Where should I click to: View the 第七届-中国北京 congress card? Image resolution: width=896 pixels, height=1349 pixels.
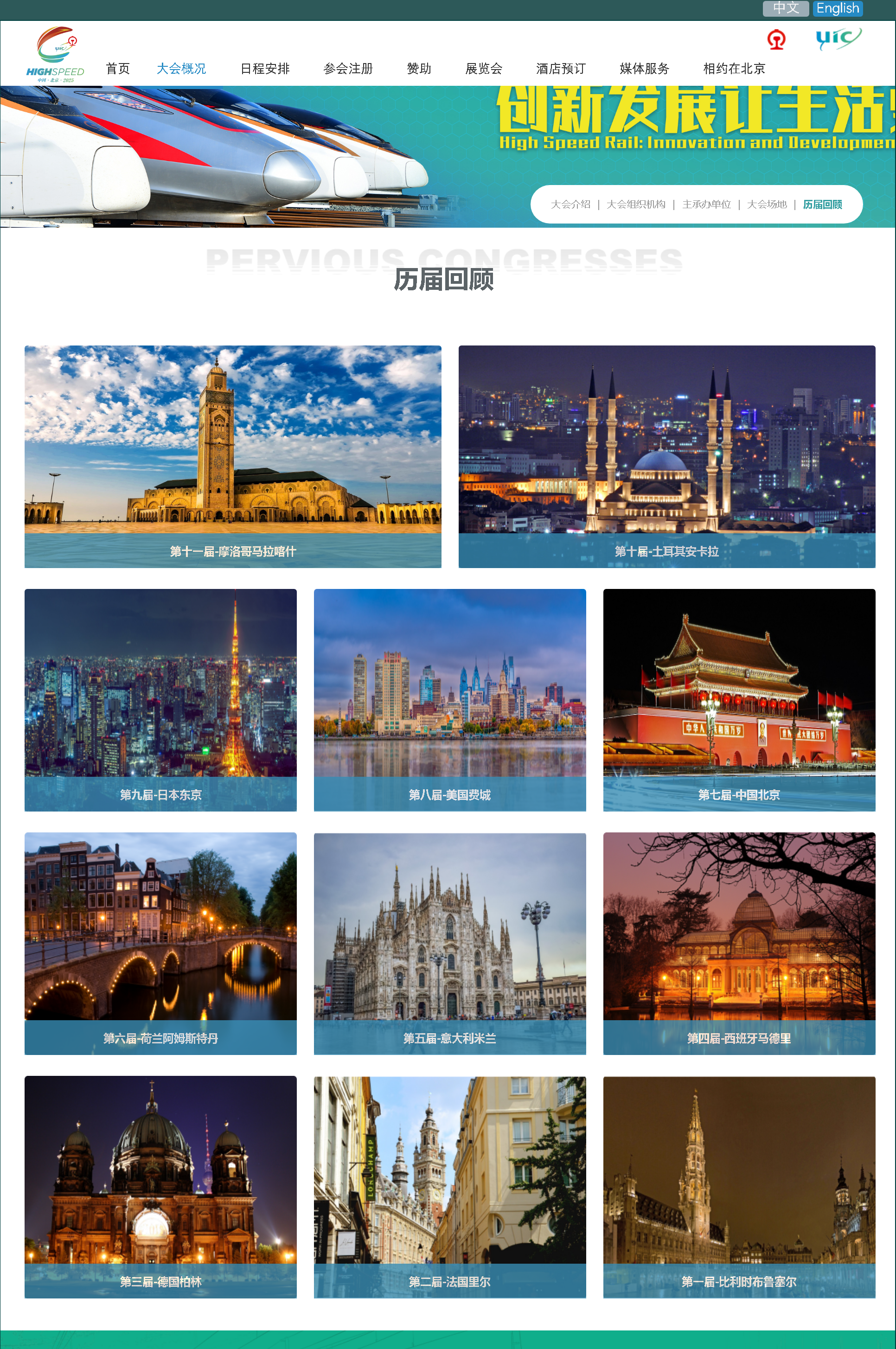(739, 699)
